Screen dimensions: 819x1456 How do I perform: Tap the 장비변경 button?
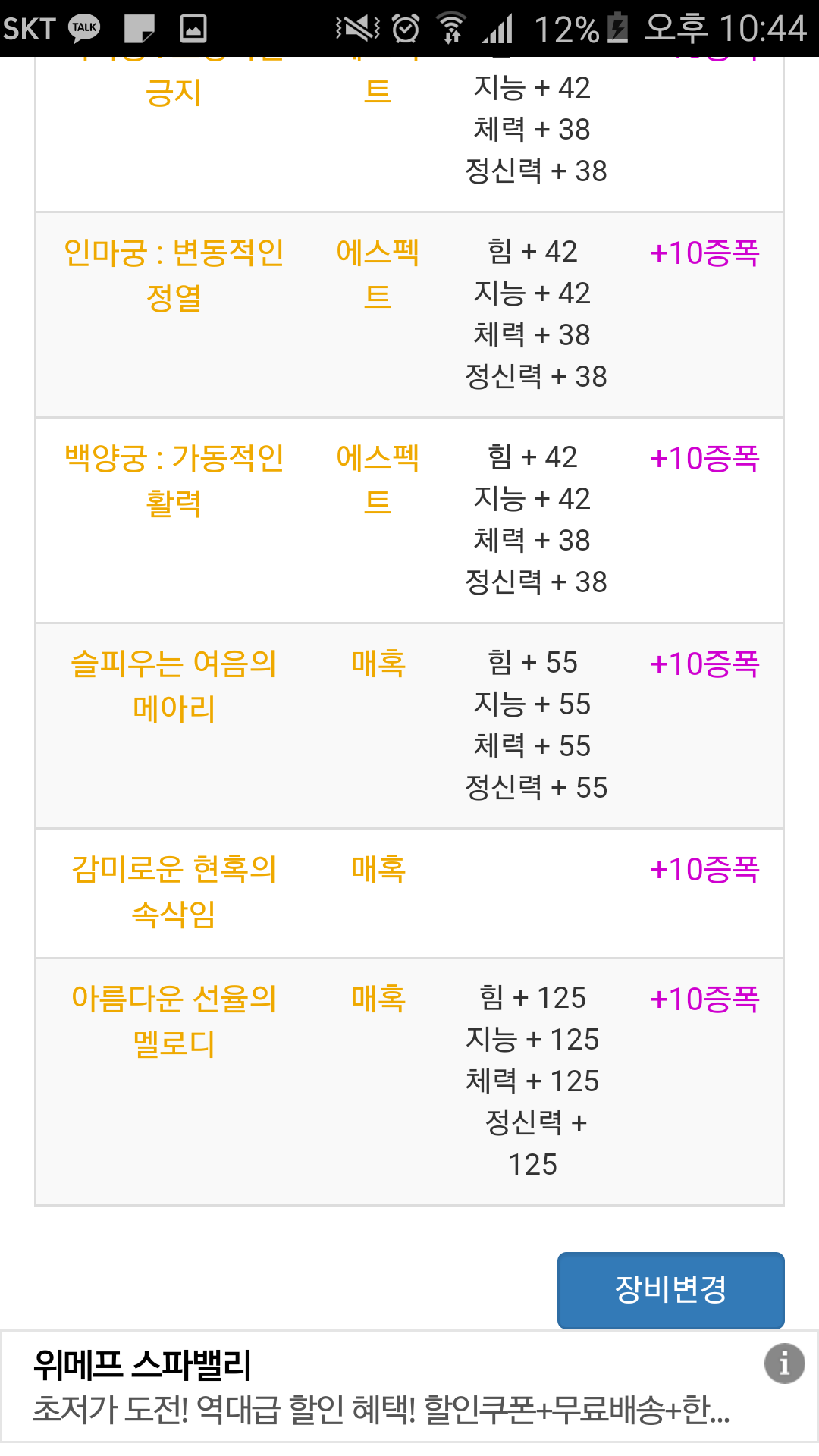(x=670, y=1290)
